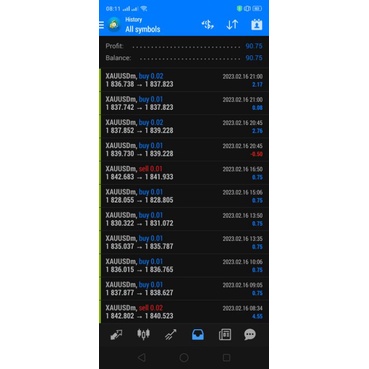Image resolution: width=369 pixels, height=369 pixels.
Task: Switch to the Trade tab
Action: click(x=170, y=334)
